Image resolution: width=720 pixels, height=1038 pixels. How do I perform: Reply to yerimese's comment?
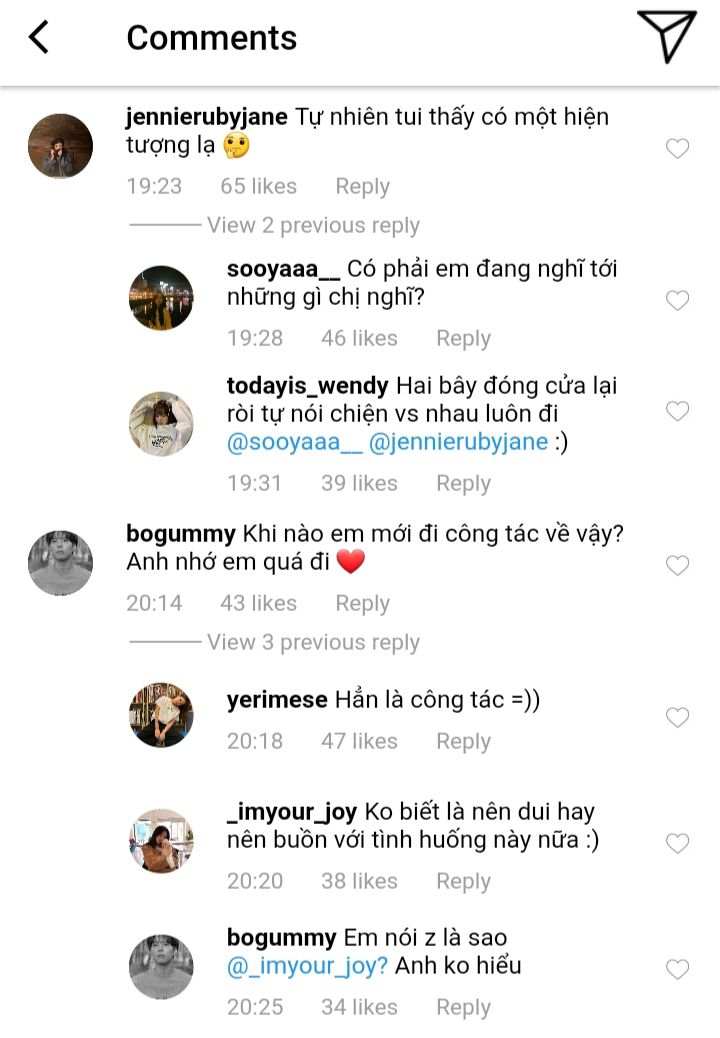[x=463, y=741]
